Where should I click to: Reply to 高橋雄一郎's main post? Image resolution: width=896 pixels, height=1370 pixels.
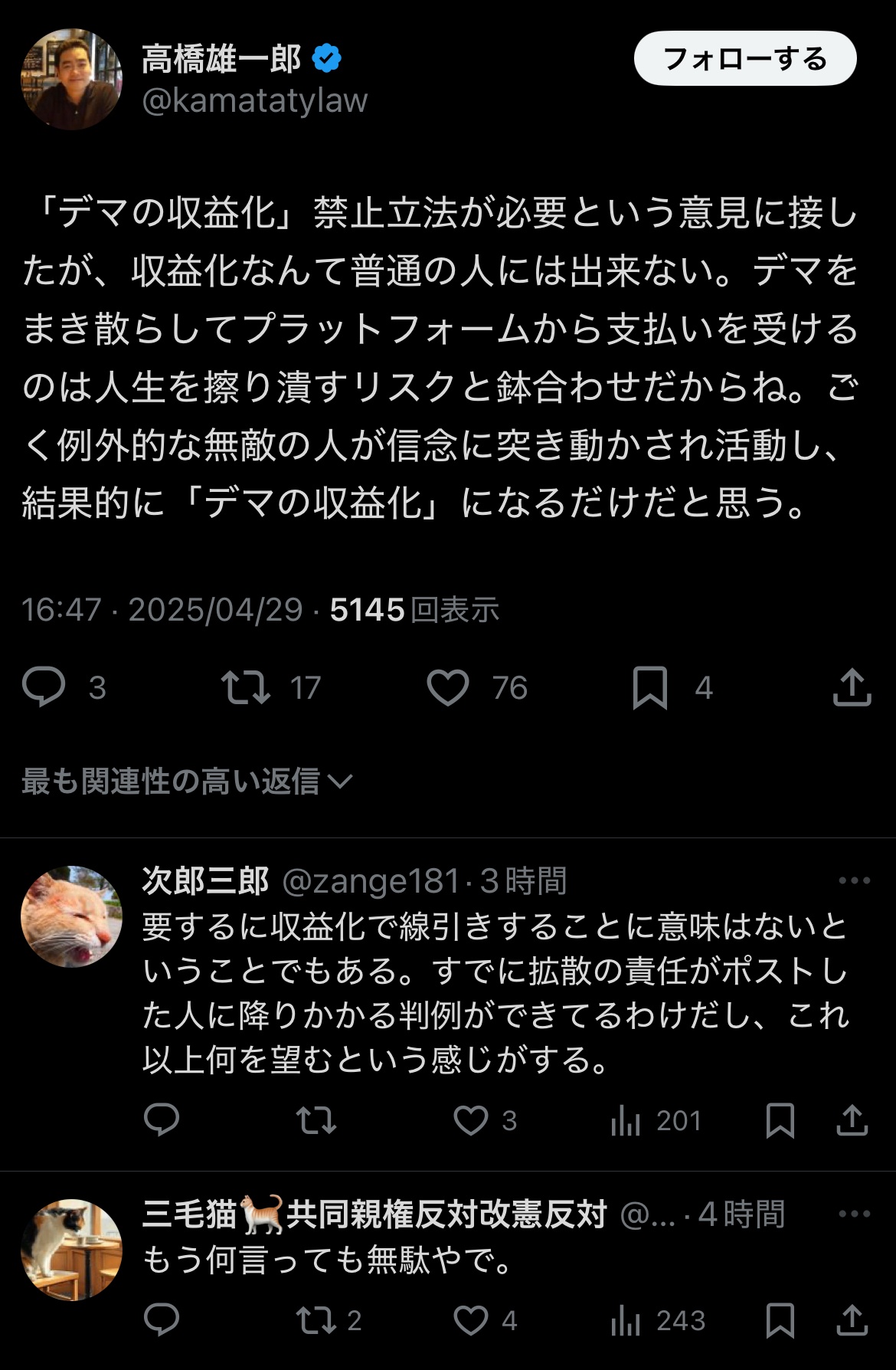[44, 687]
